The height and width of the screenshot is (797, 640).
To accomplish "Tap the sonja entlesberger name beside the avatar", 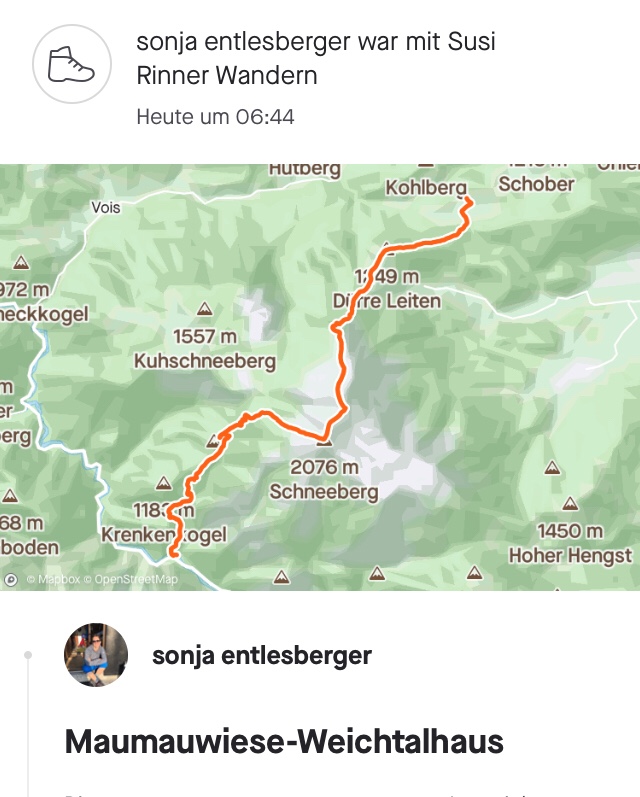I will point(262,655).
